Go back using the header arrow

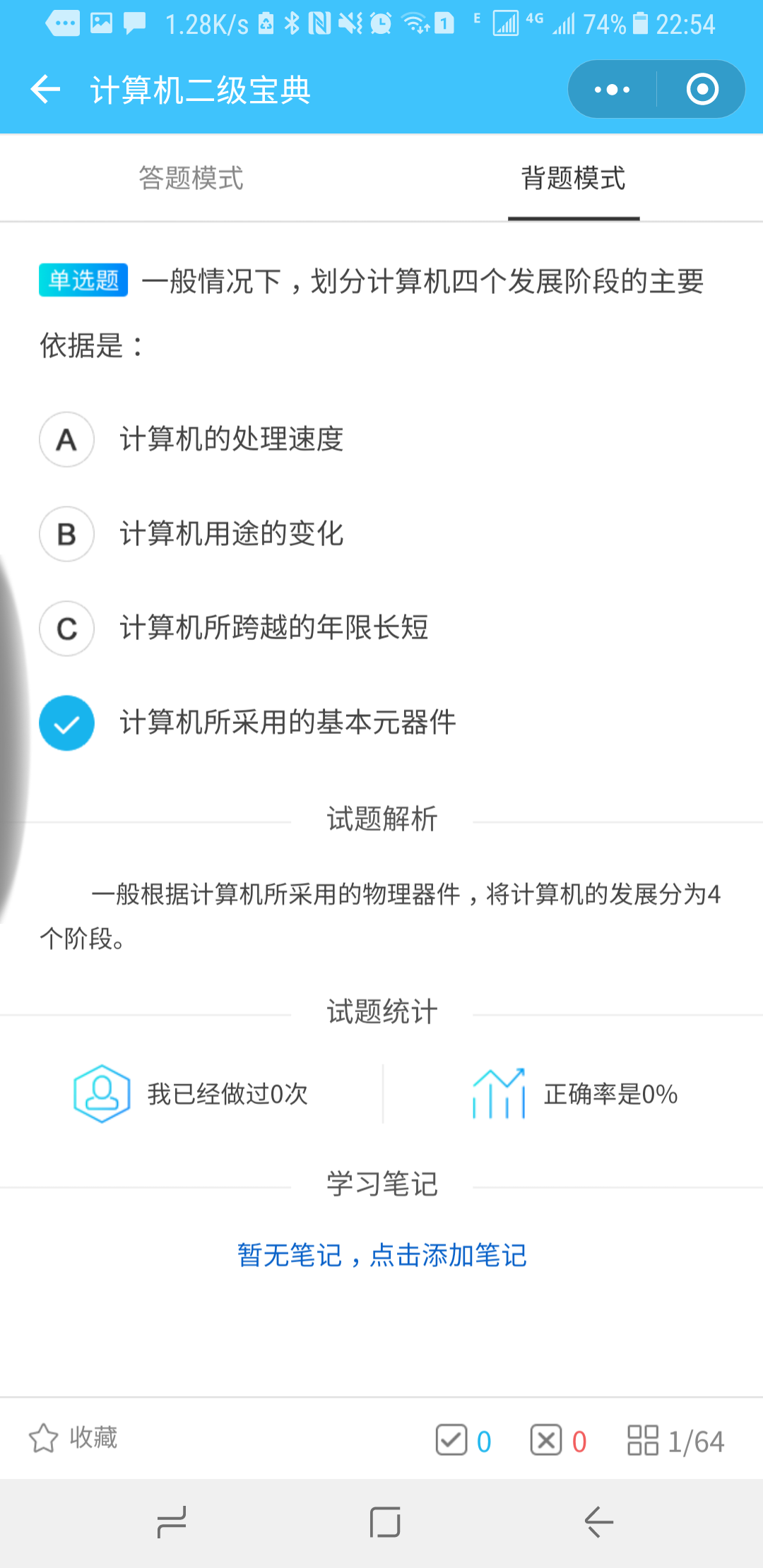46,90
